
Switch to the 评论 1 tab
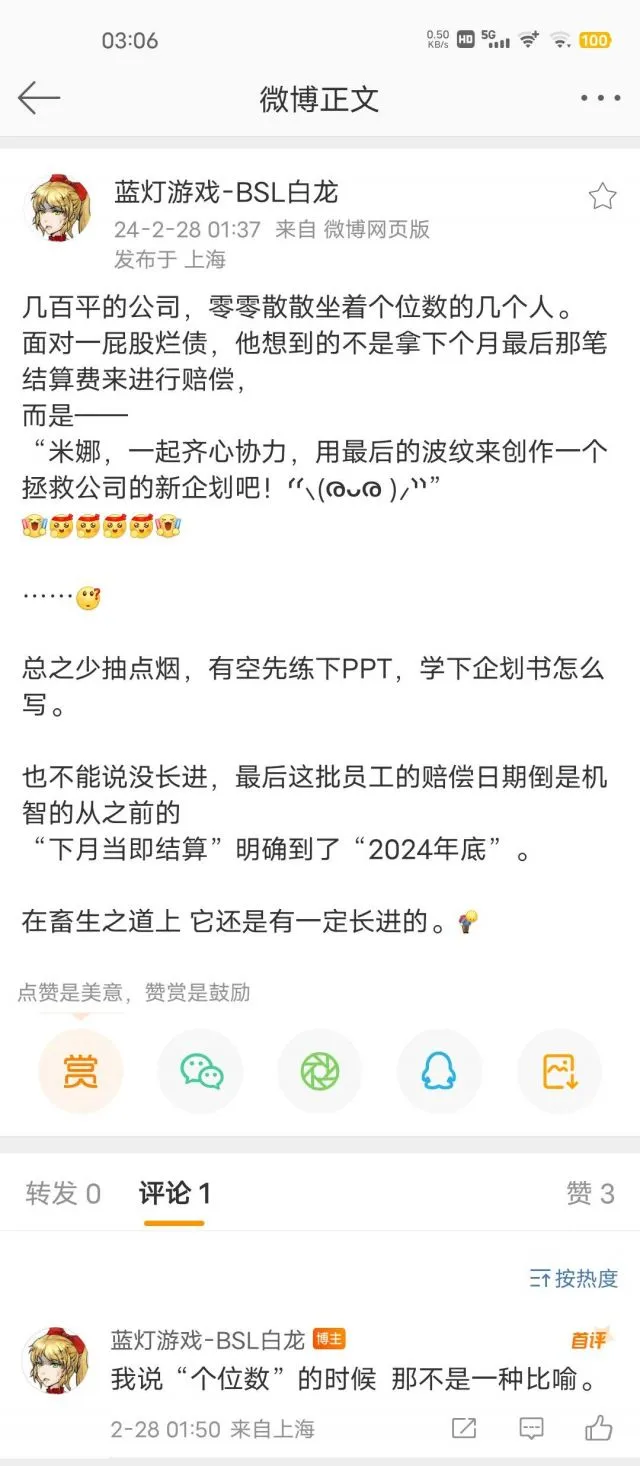[174, 1193]
